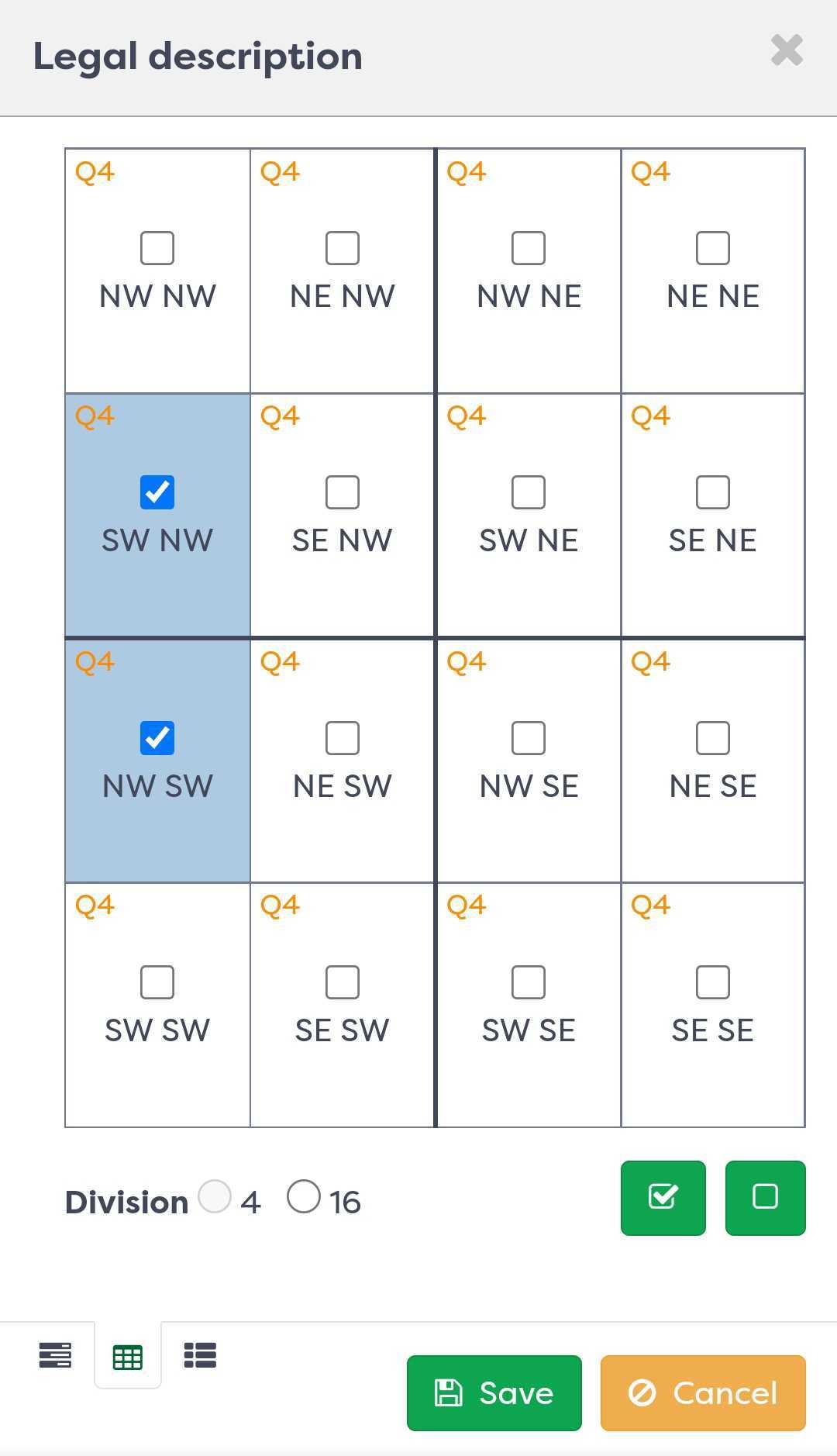Tap the green deselect-all empty box button
Image resolution: width=837 pixels, height=1456 pixels.
pyautogui.click(x=766, y=1198)
